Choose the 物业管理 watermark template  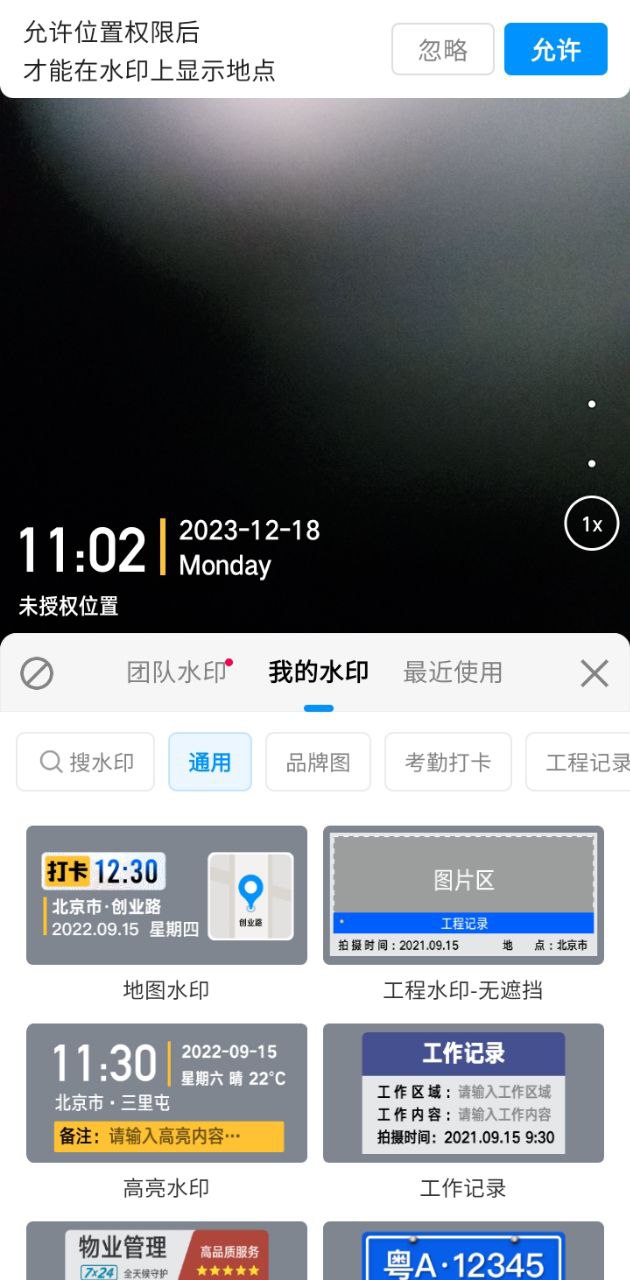166,1252
